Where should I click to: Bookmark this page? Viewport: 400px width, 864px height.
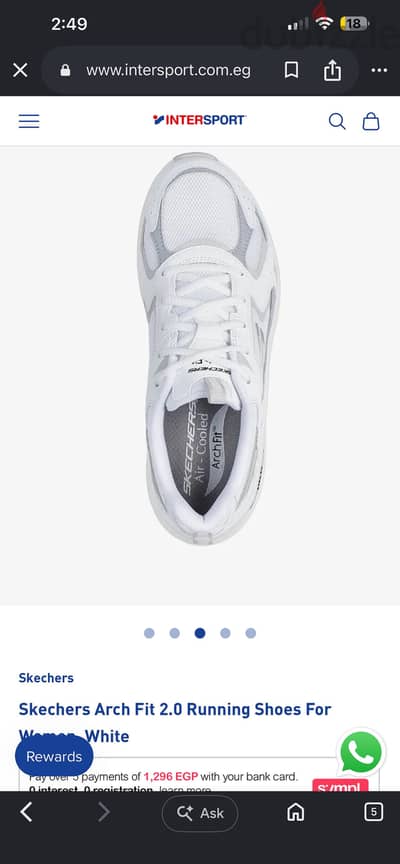(x=291, y=71)
